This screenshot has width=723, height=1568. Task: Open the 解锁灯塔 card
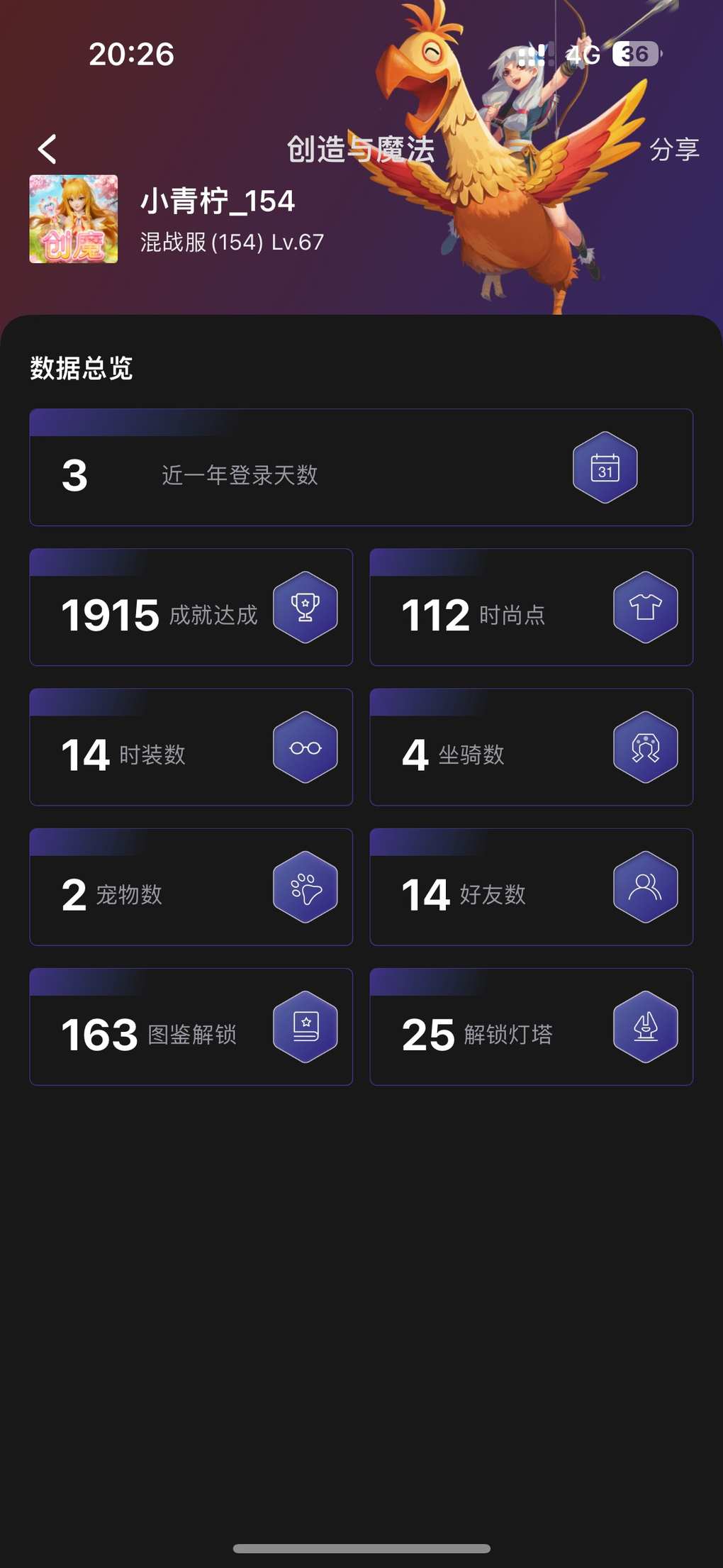click(531, 1027)
